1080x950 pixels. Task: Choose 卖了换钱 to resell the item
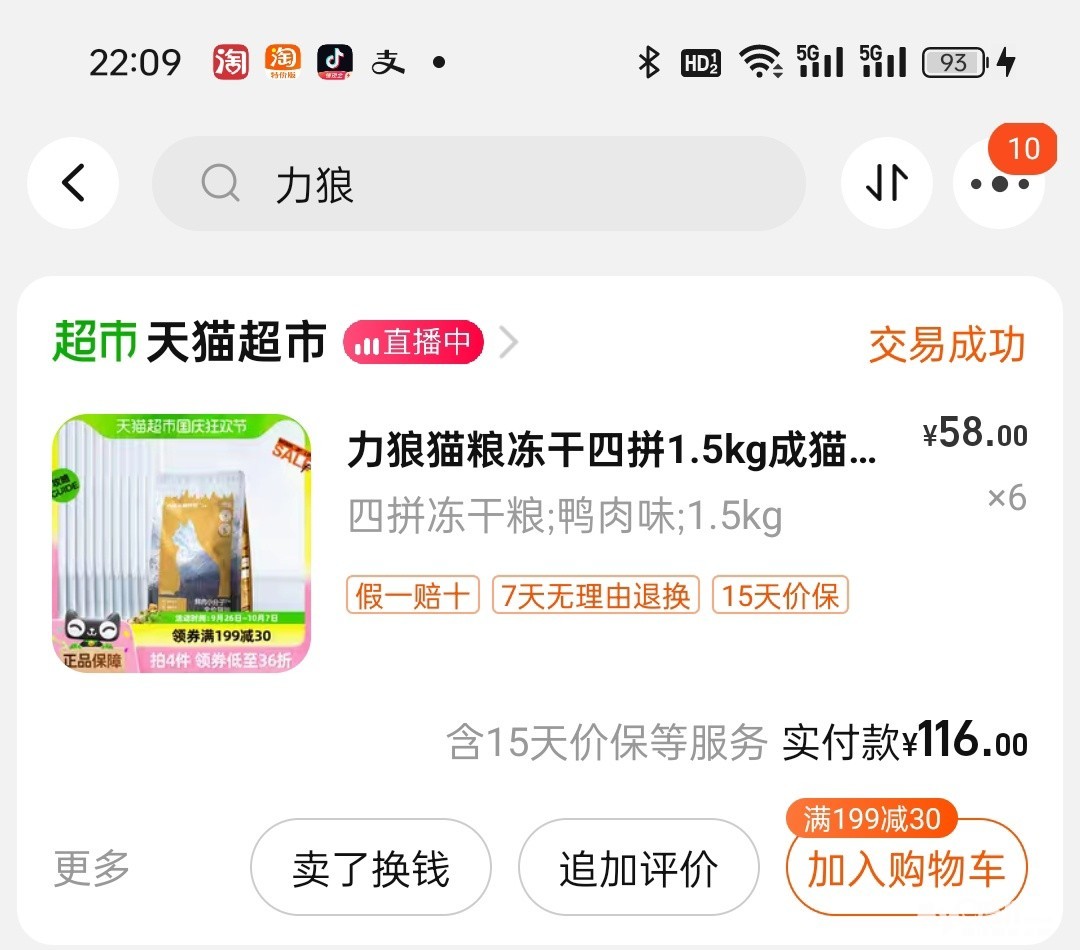coord(370,868)
